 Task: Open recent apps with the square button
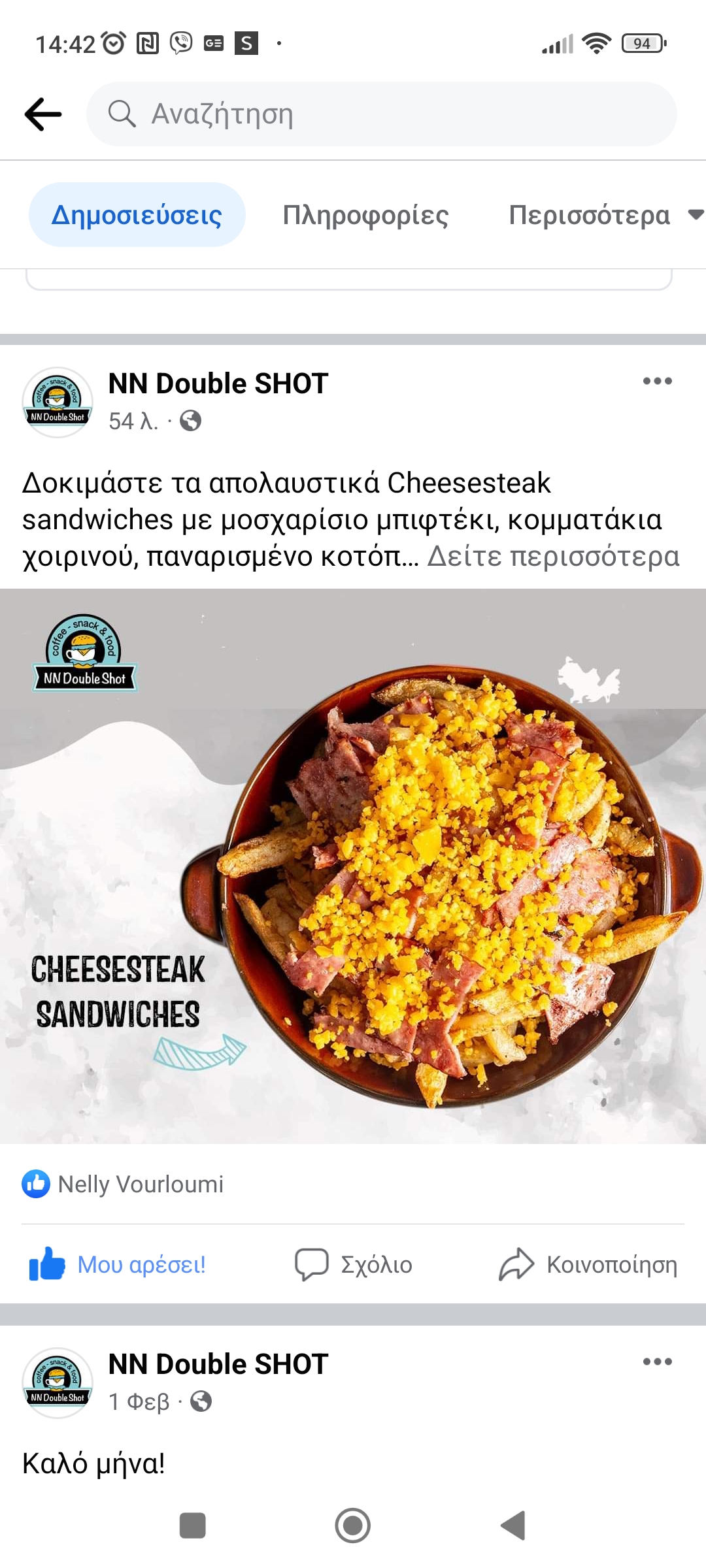tap(193, 1526)
